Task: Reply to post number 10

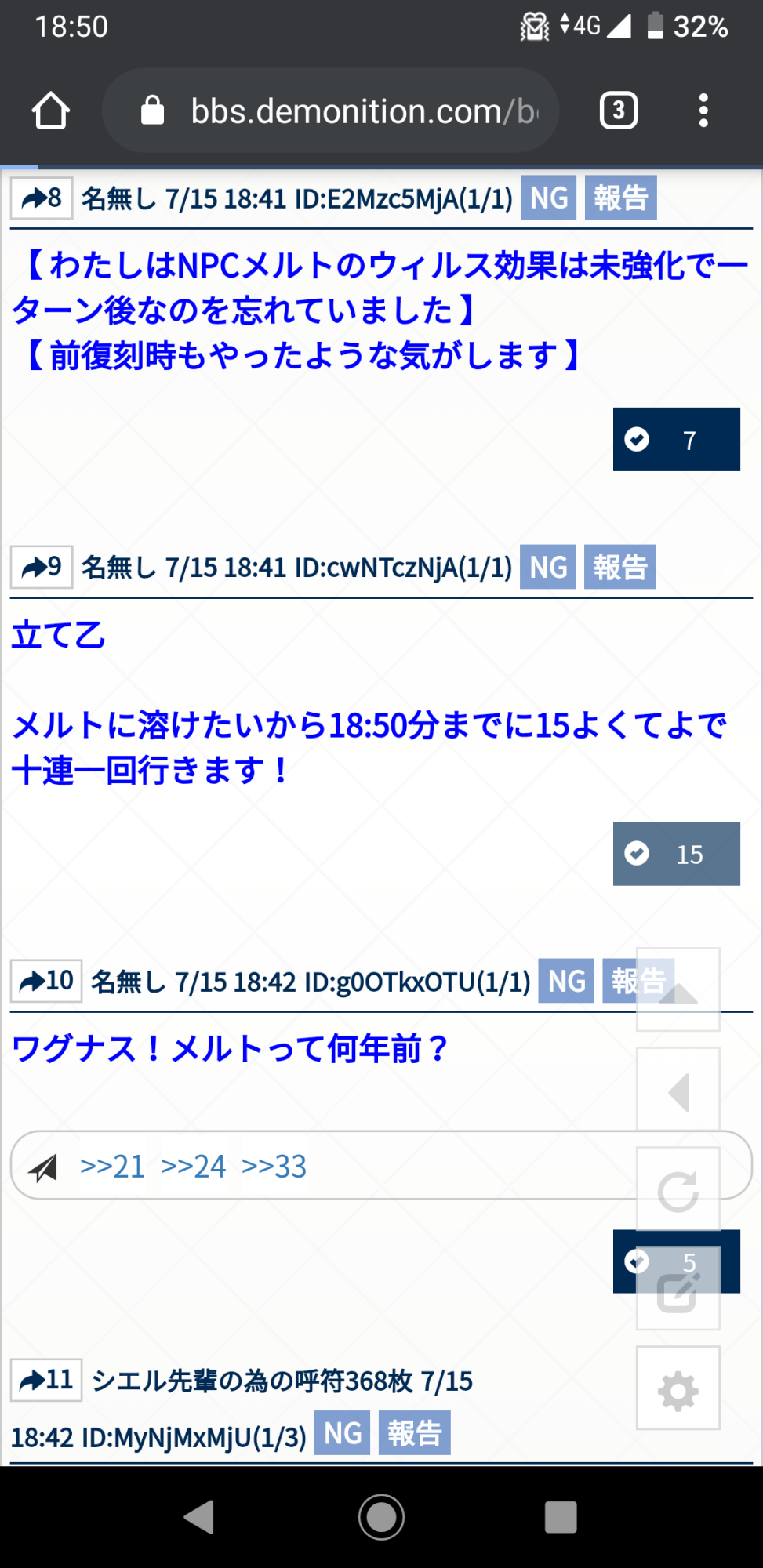Action: pyautogui.click(x=46, y=981)
